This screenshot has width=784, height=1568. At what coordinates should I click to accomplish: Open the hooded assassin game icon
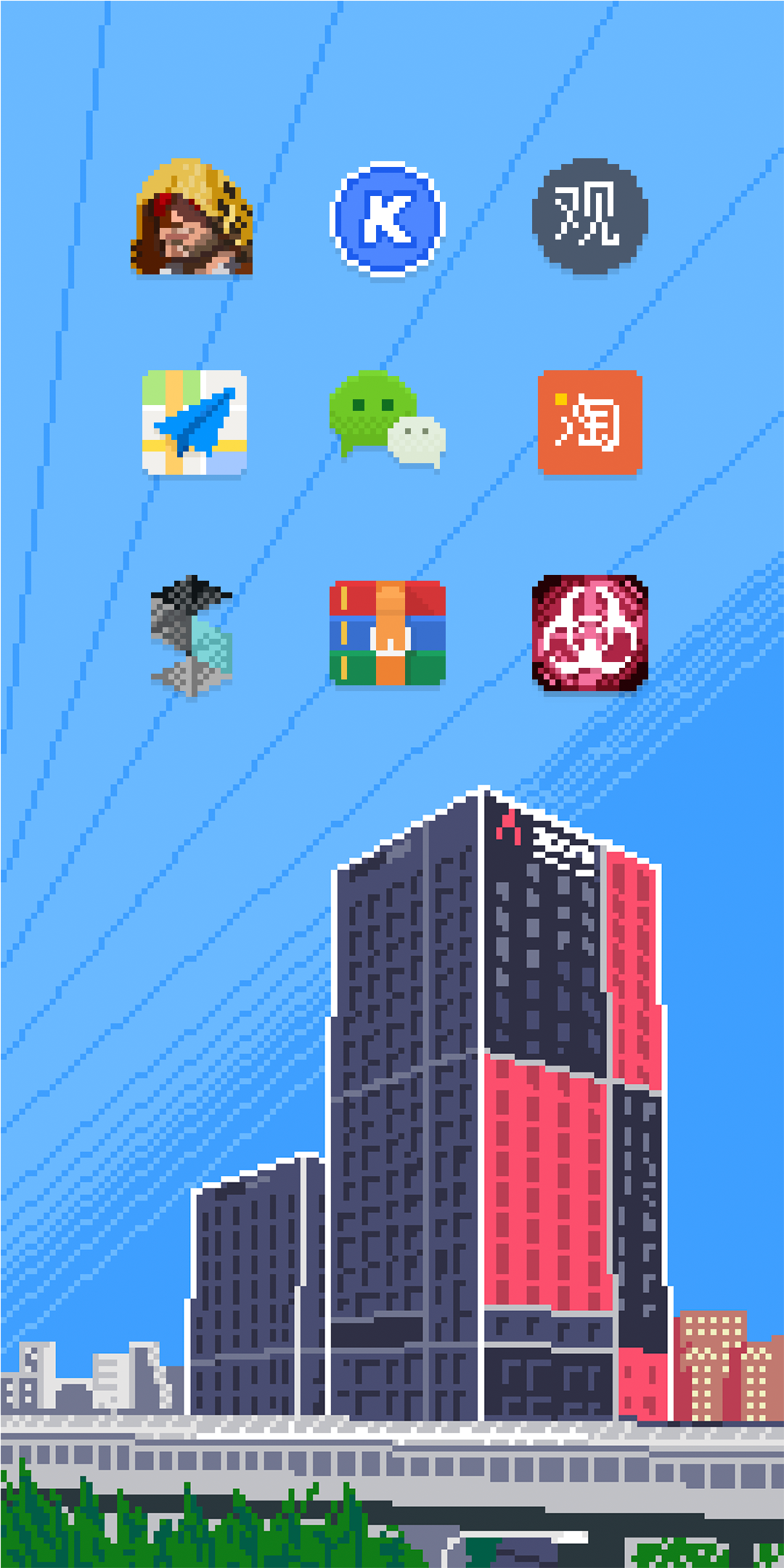click(192, 216)
